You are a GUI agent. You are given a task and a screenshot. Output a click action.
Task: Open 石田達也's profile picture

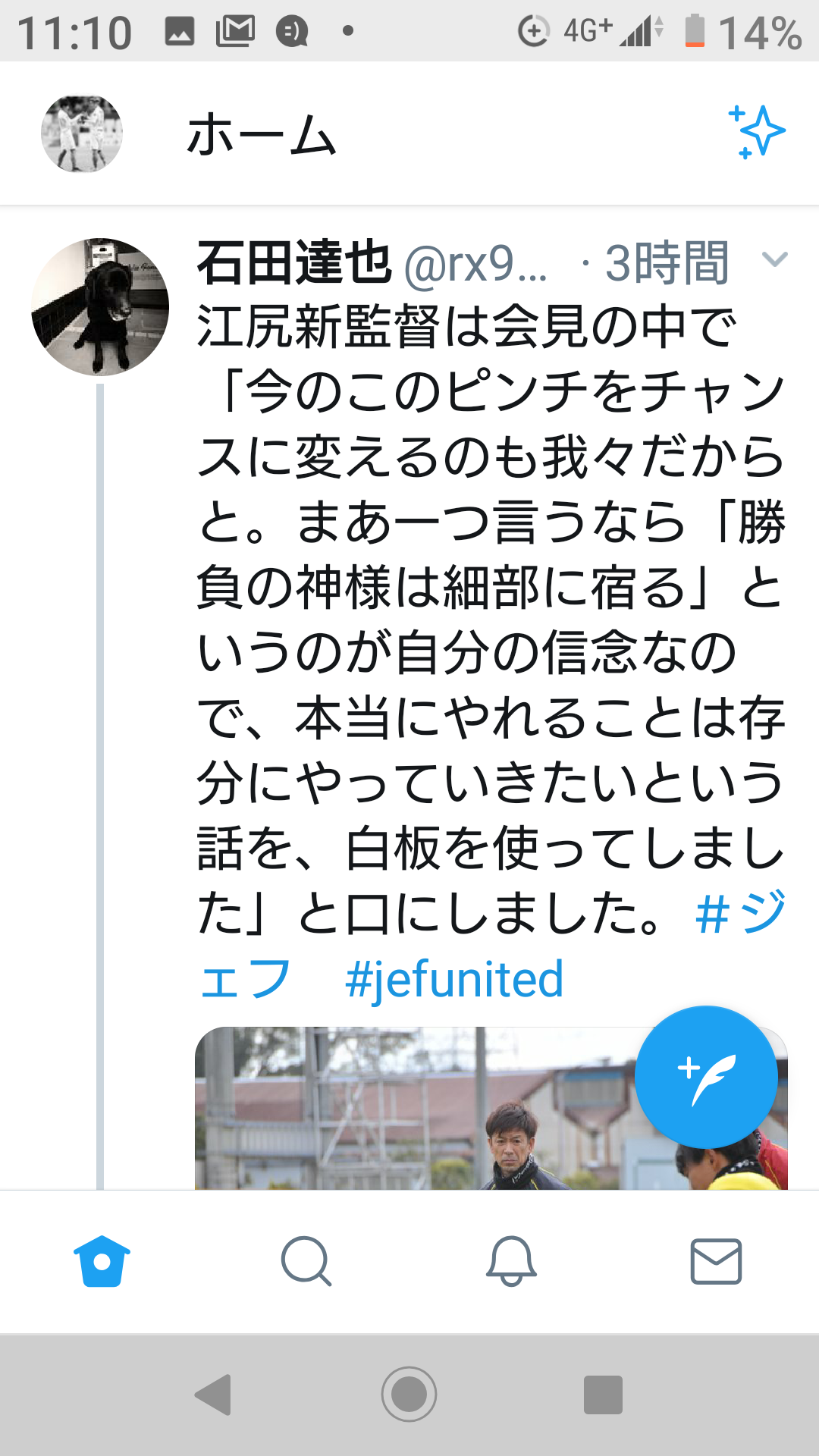click(x=100, y=307)
